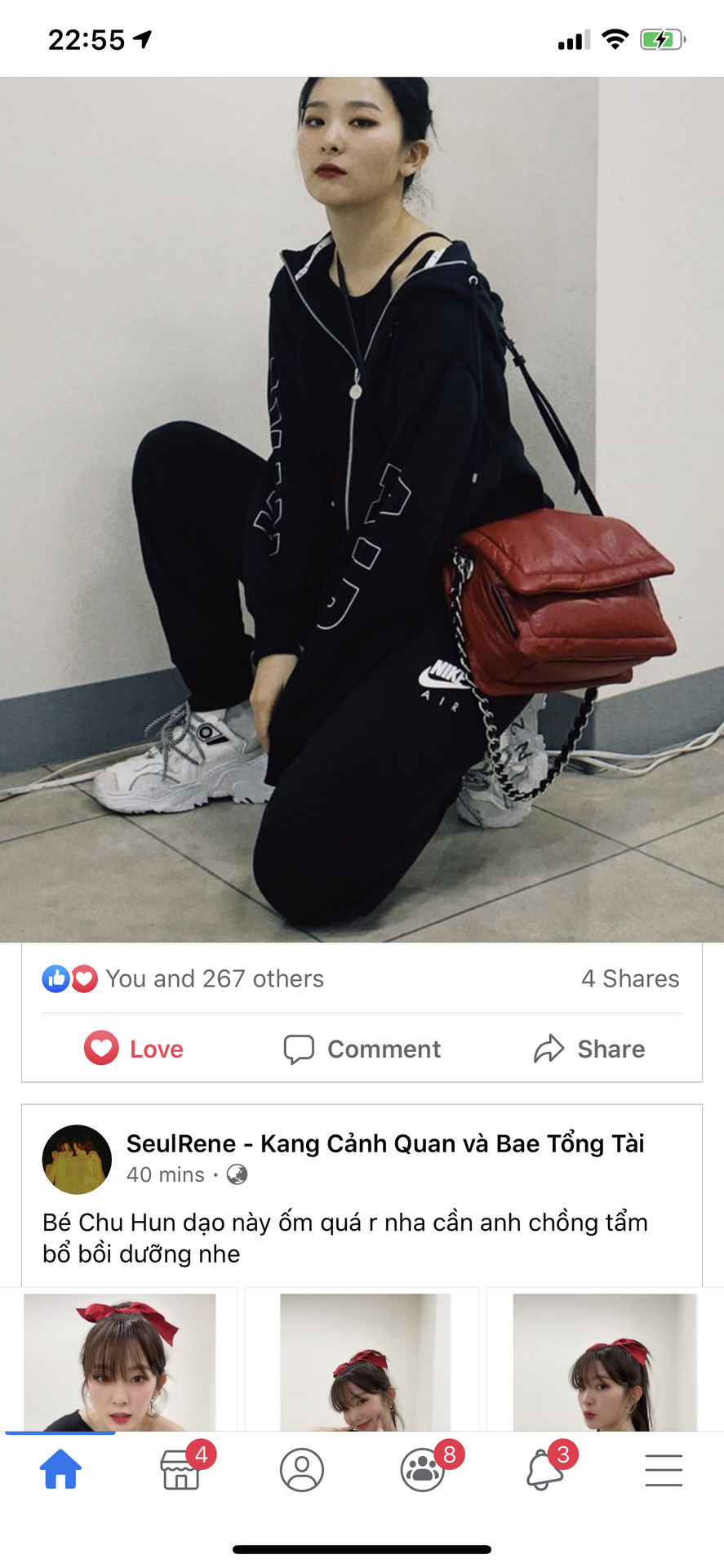Open the Marketplace tab
This screenshot has width=724, height=1568.
[x=181, y=1470]
